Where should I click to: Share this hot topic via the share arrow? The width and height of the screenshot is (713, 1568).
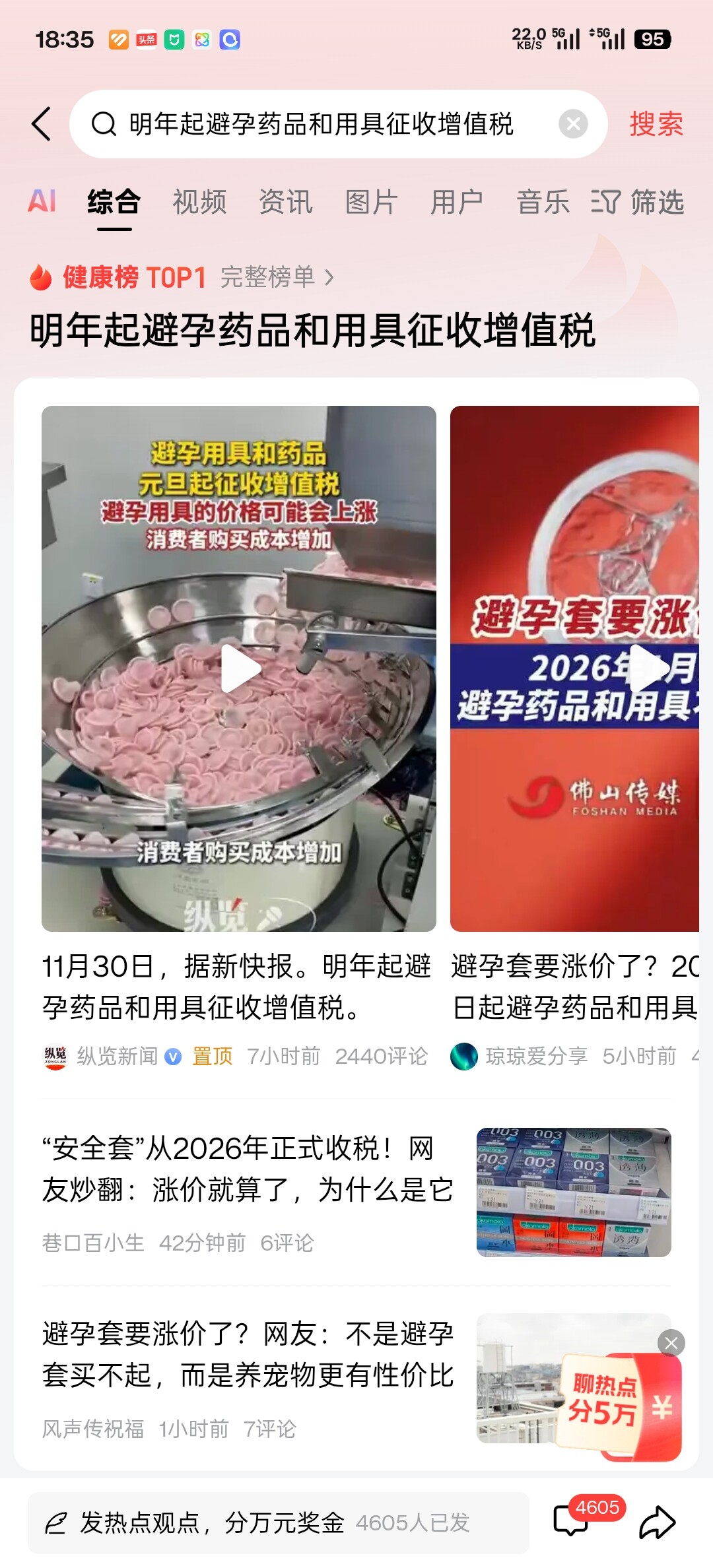pyautogui.click(x=658, y=1523)
